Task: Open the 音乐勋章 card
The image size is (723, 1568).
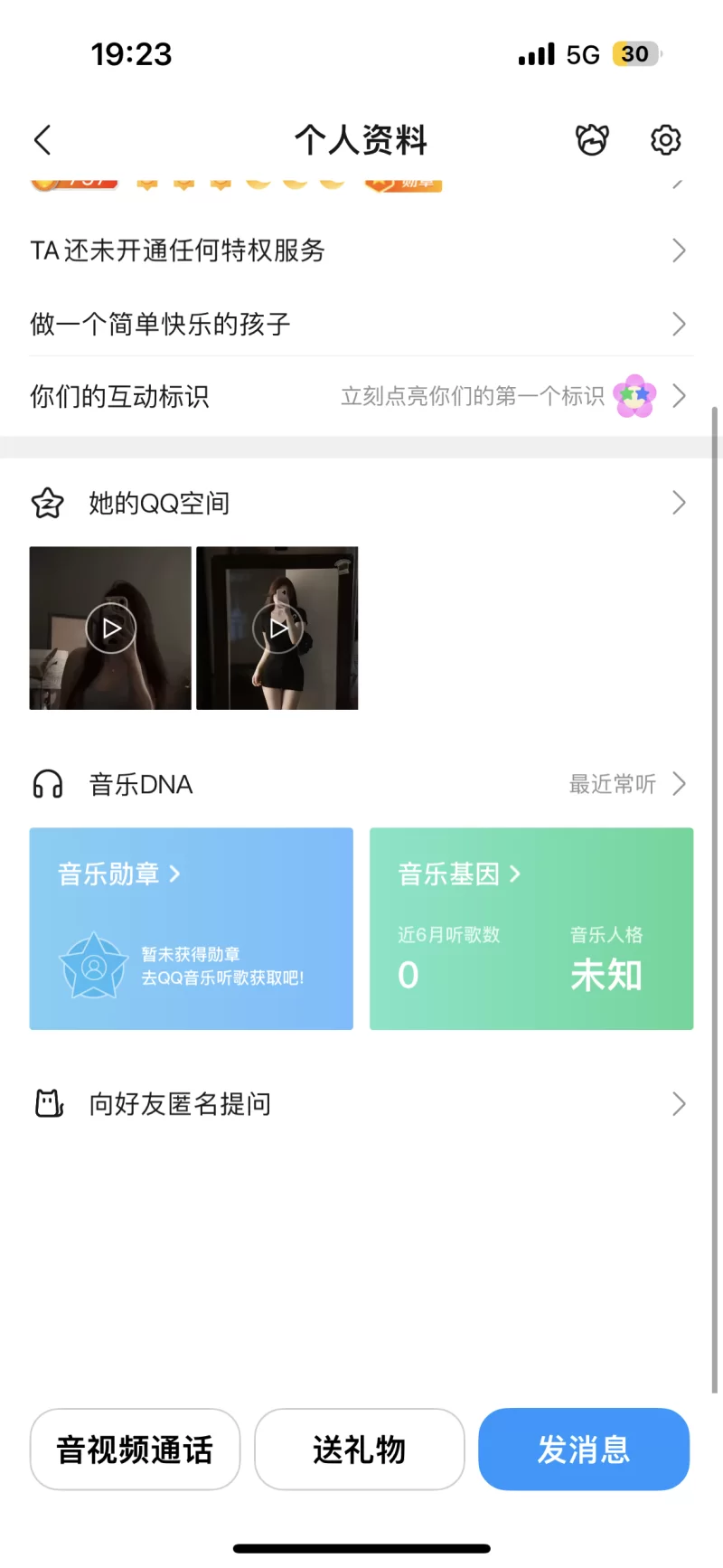Action: point(191,929)
